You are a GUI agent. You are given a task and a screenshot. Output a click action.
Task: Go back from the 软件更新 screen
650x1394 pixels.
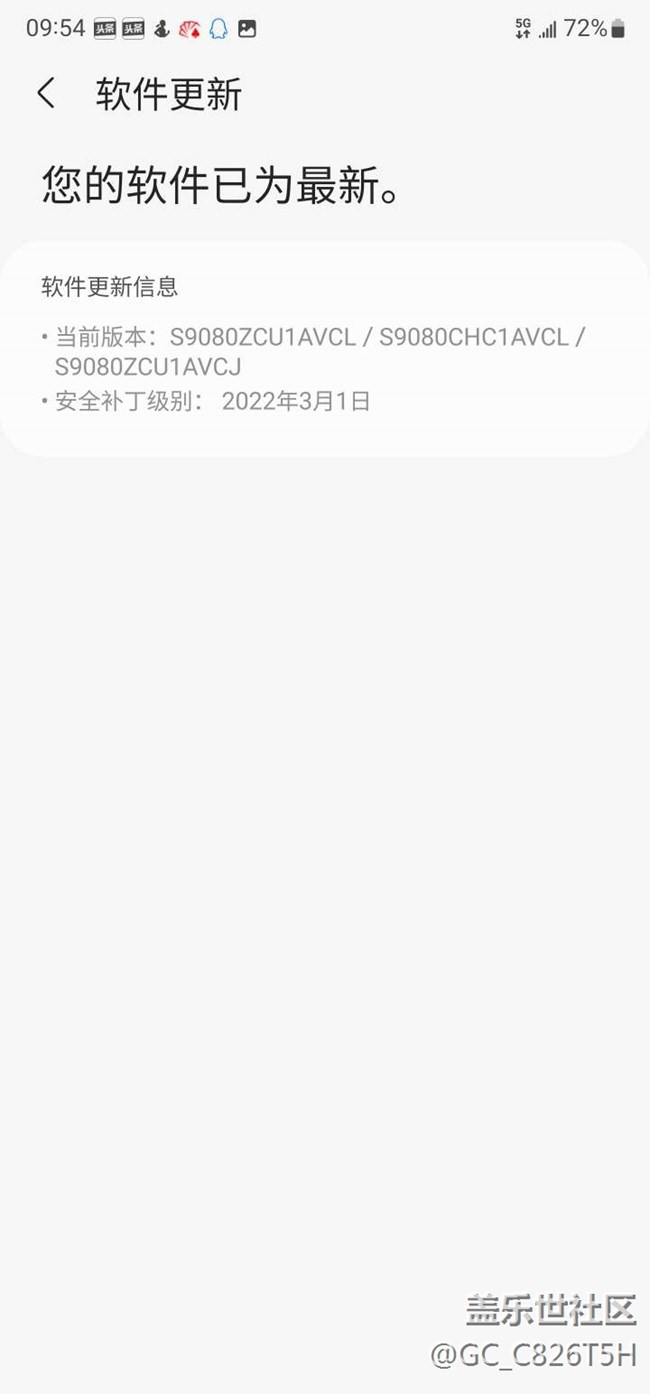pyautogui.click(x=46, y=94)
